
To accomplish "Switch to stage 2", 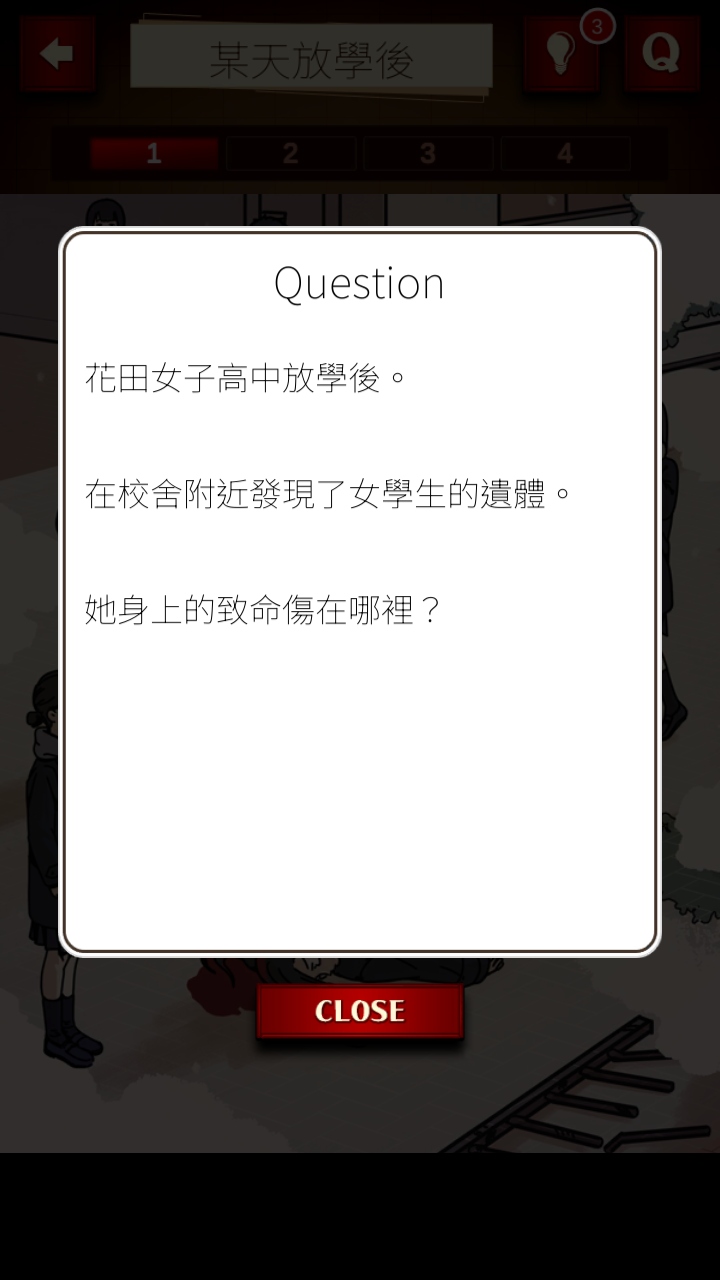I will [x=291, y=154].
